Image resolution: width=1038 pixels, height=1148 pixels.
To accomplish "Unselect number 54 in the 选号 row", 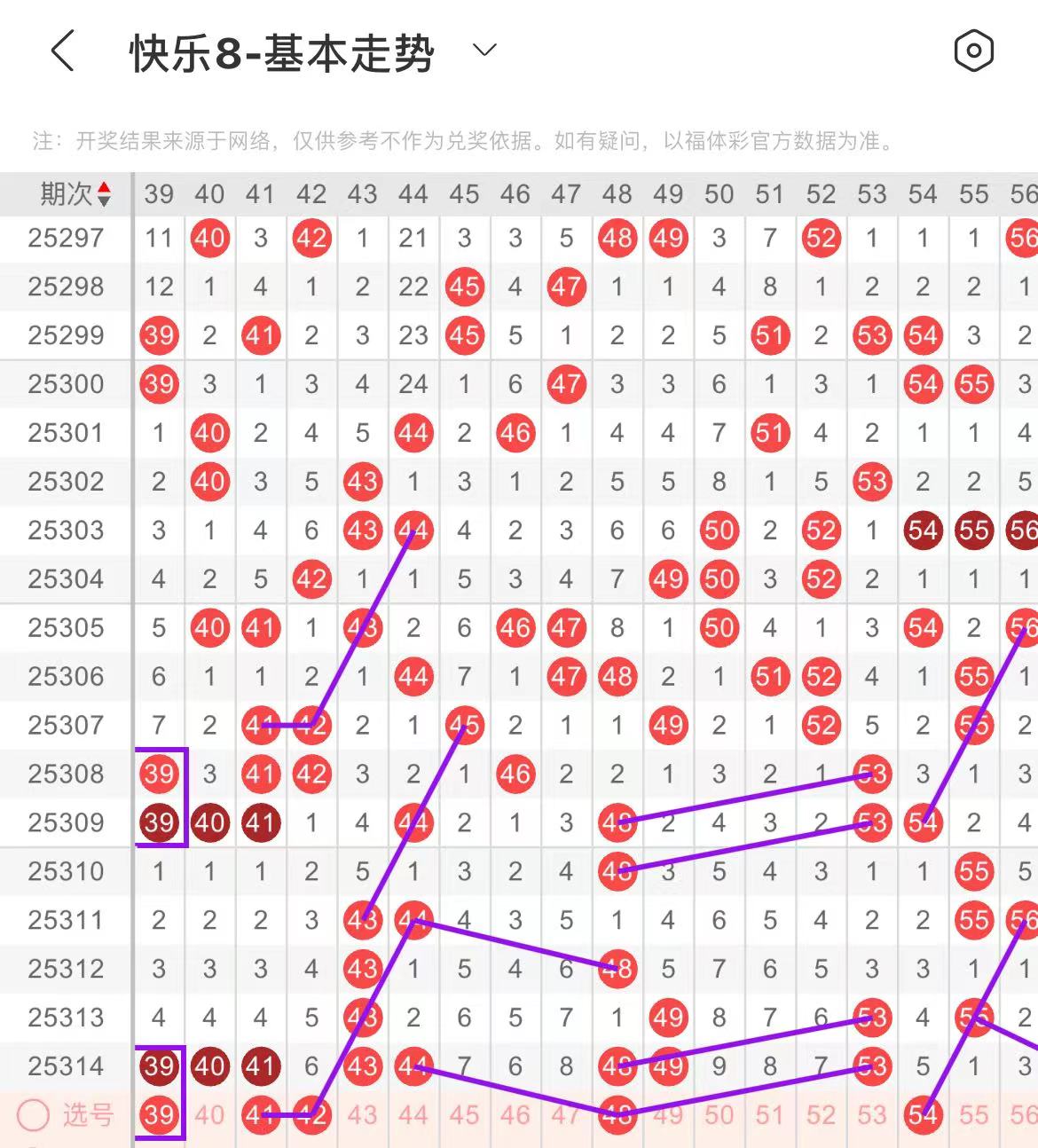I will (923, 1115).
